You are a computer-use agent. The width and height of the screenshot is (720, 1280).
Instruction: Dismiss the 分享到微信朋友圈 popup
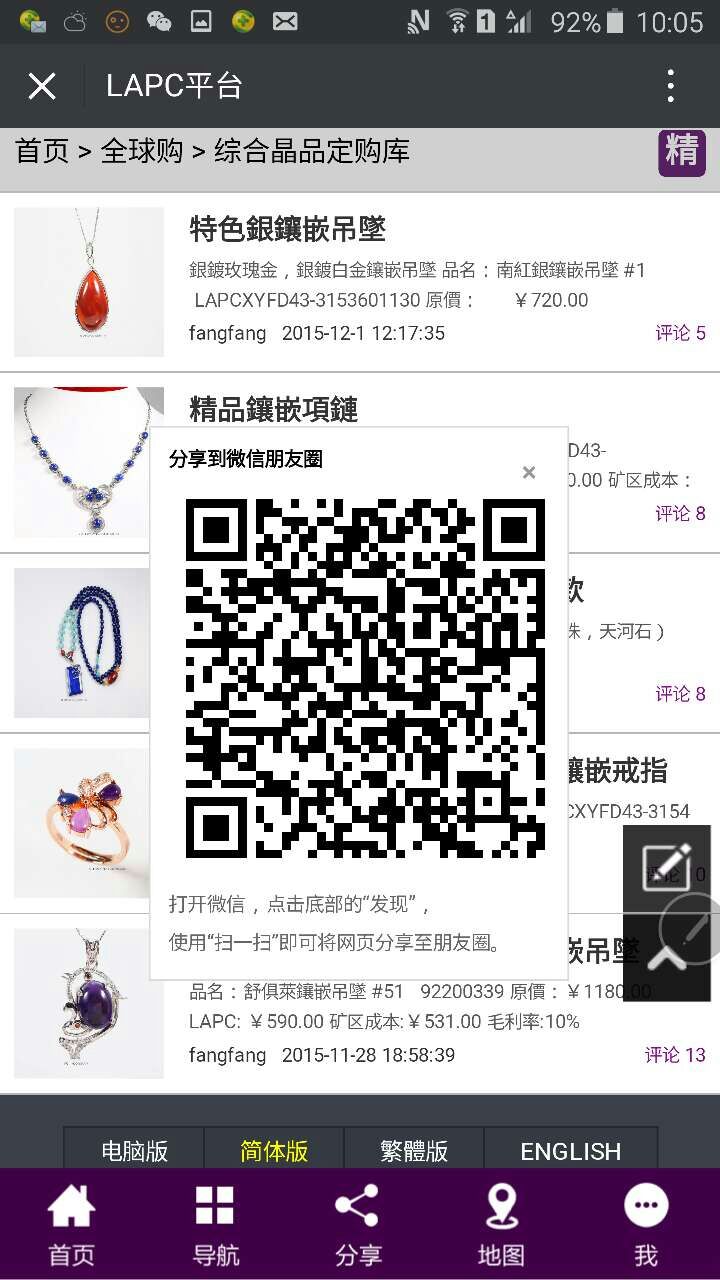tap(529, 472)
